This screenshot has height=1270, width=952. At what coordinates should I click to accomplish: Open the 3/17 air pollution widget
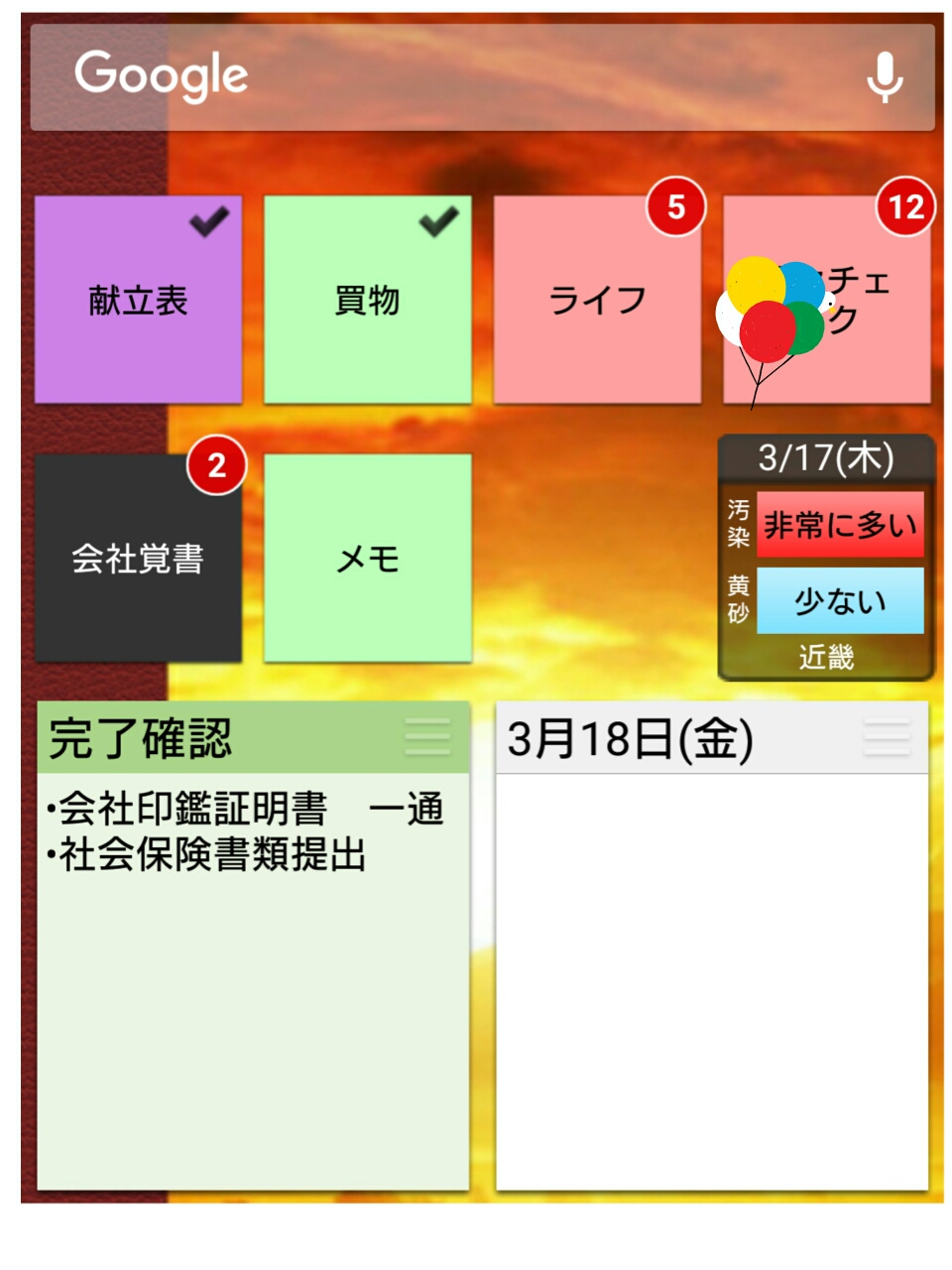click(x=826, y=558)
